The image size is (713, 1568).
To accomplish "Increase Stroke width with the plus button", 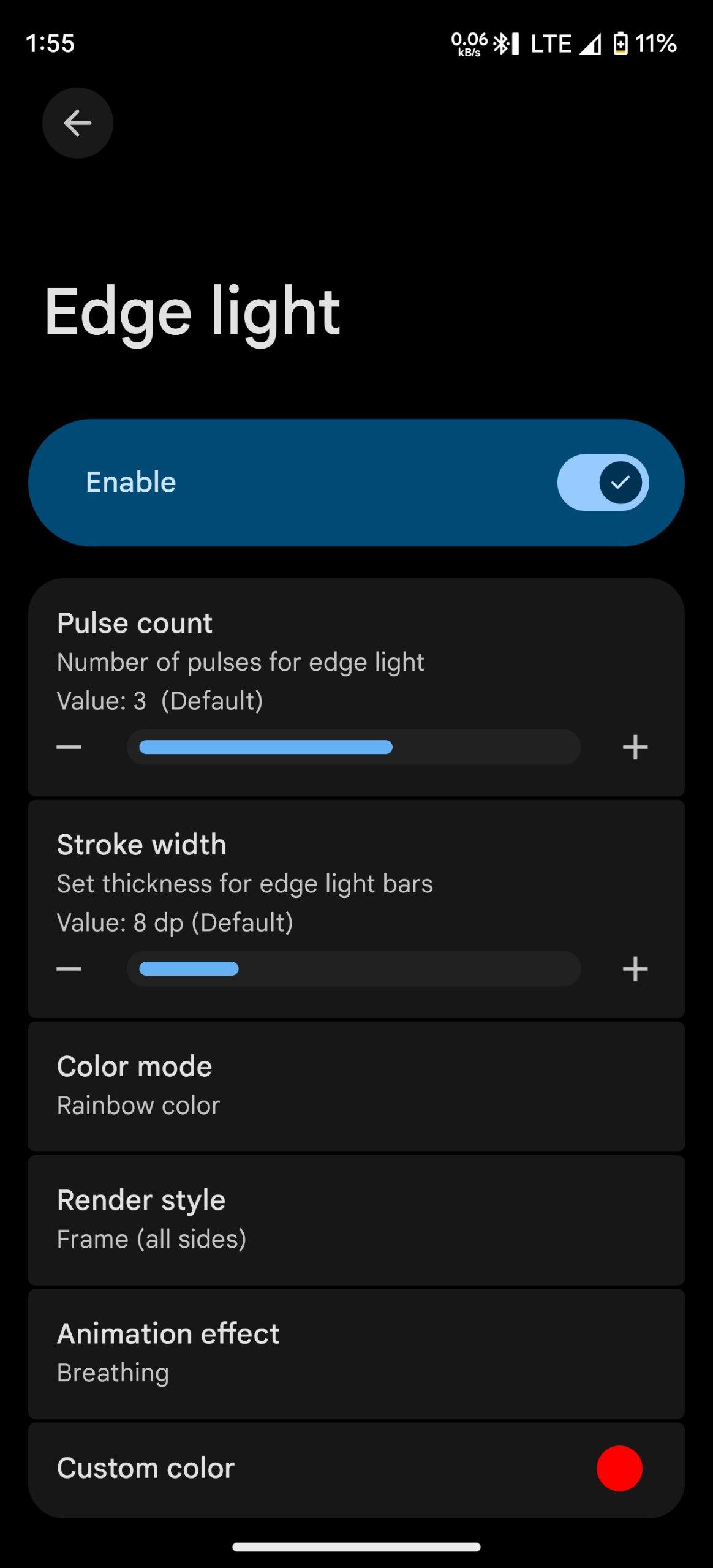I will click(x=635, y=969).
